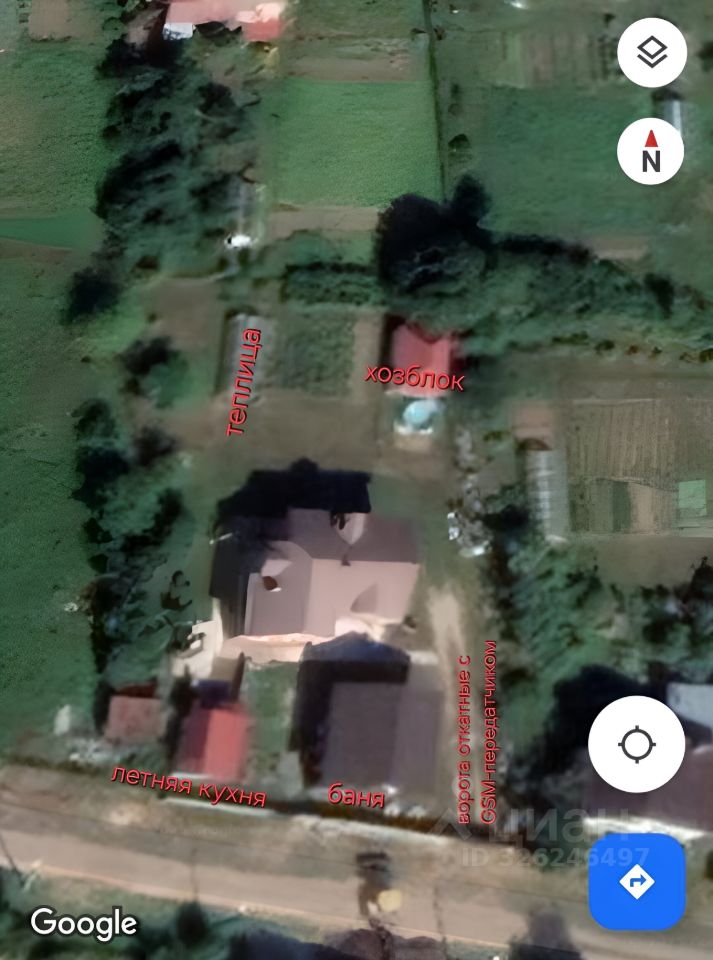Open directions with the blue arrow button
This screenshot has width=713, height=960.
pyautogui.click(x=637, y=882)
